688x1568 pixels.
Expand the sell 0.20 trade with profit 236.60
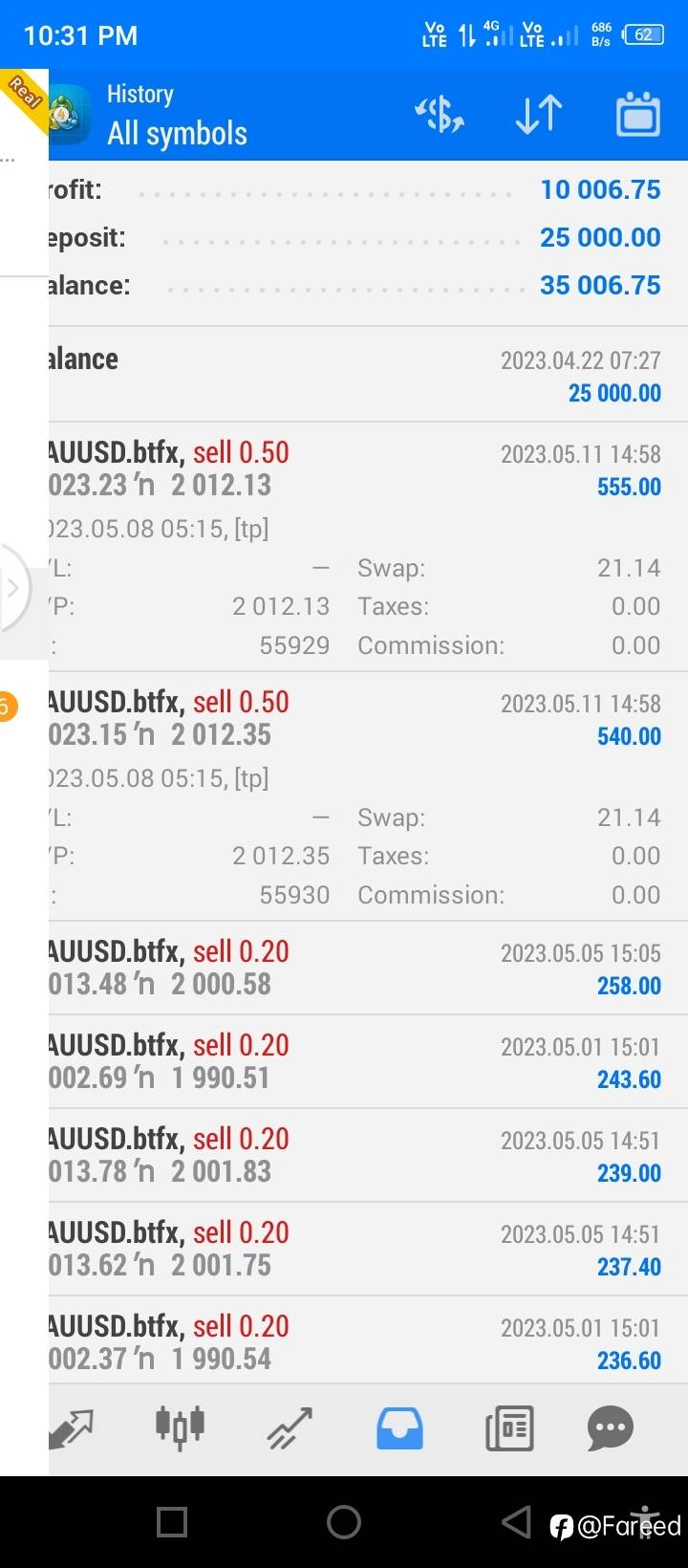pos(368,1340)
